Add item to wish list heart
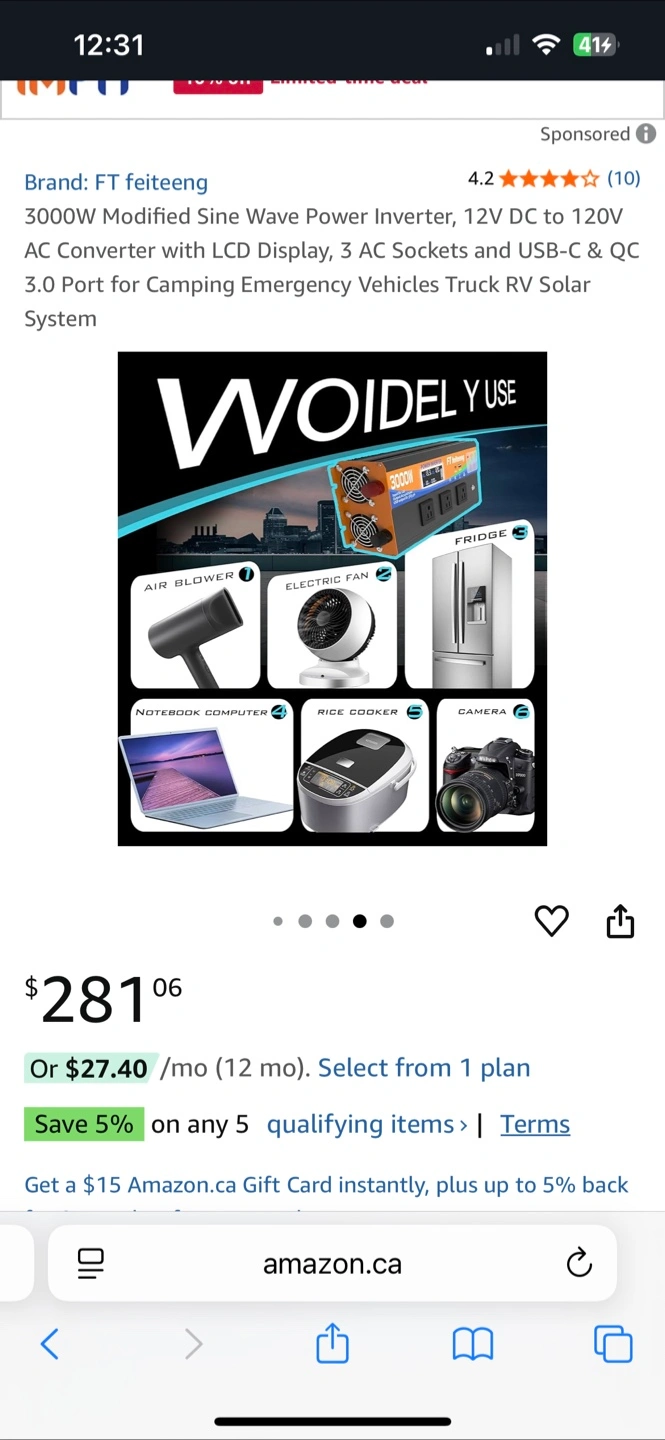665x1440 pixels. click(x=551, y=921)
